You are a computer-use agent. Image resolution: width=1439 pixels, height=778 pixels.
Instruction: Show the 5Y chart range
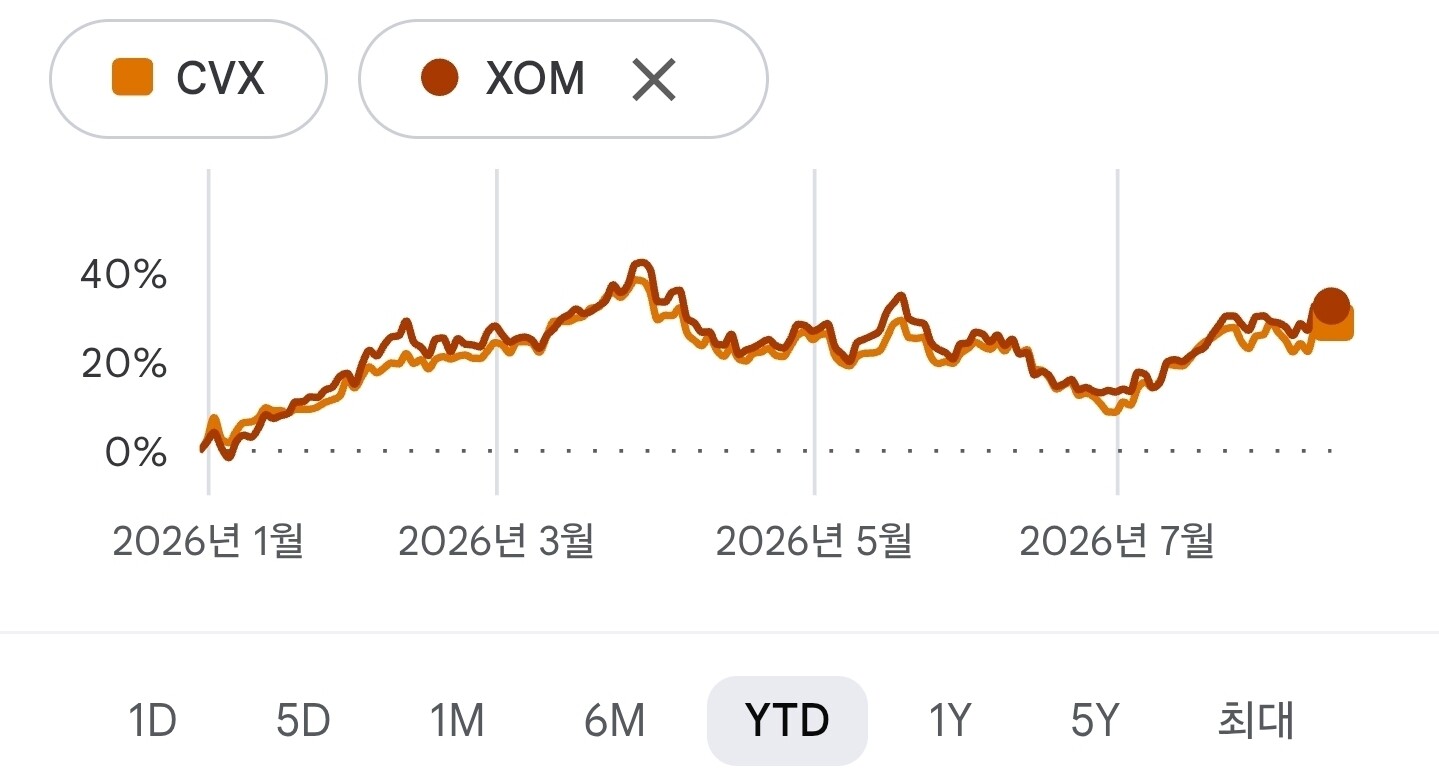pos(1095,720)
